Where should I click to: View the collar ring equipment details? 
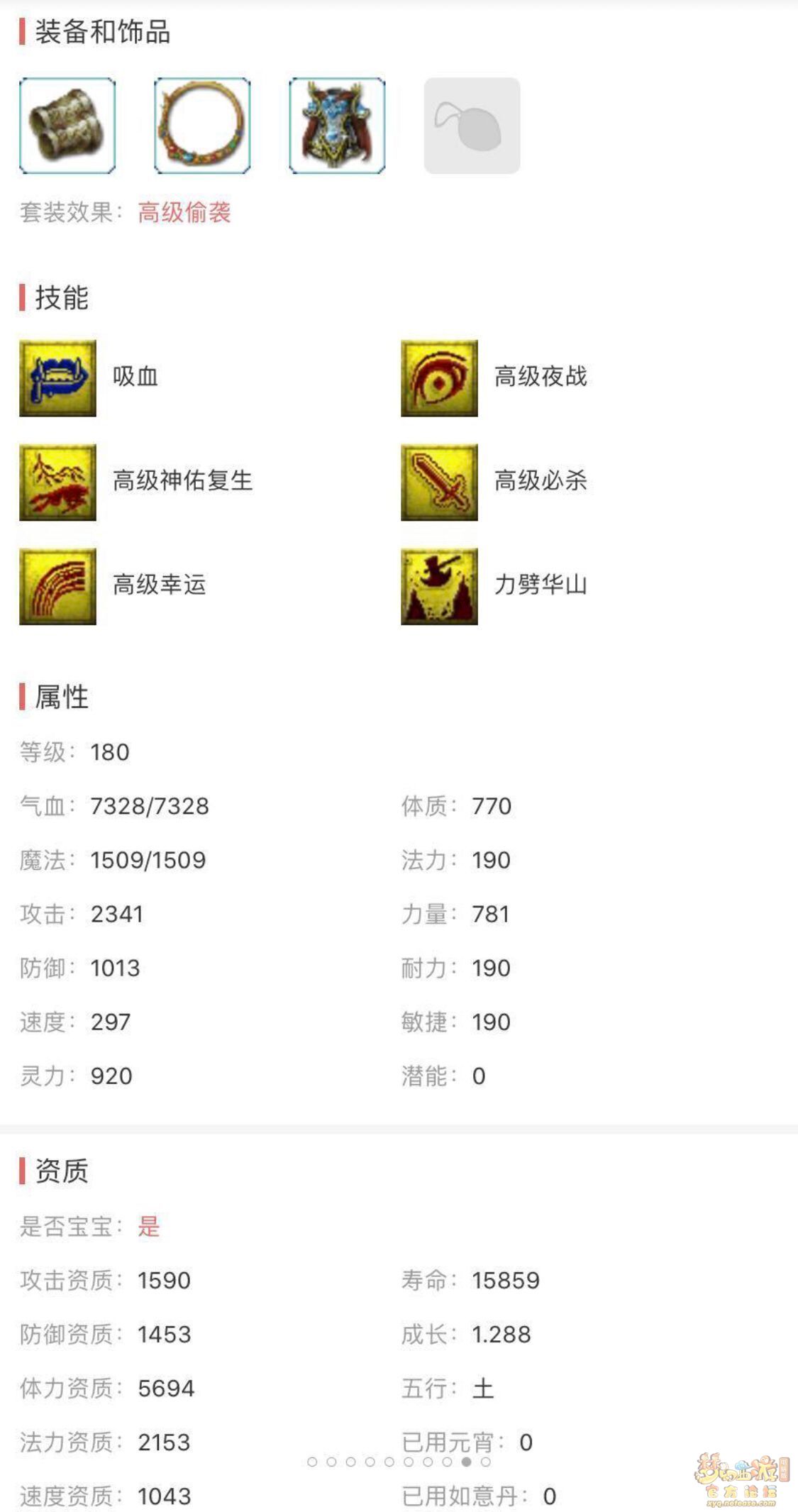(202, 126)
